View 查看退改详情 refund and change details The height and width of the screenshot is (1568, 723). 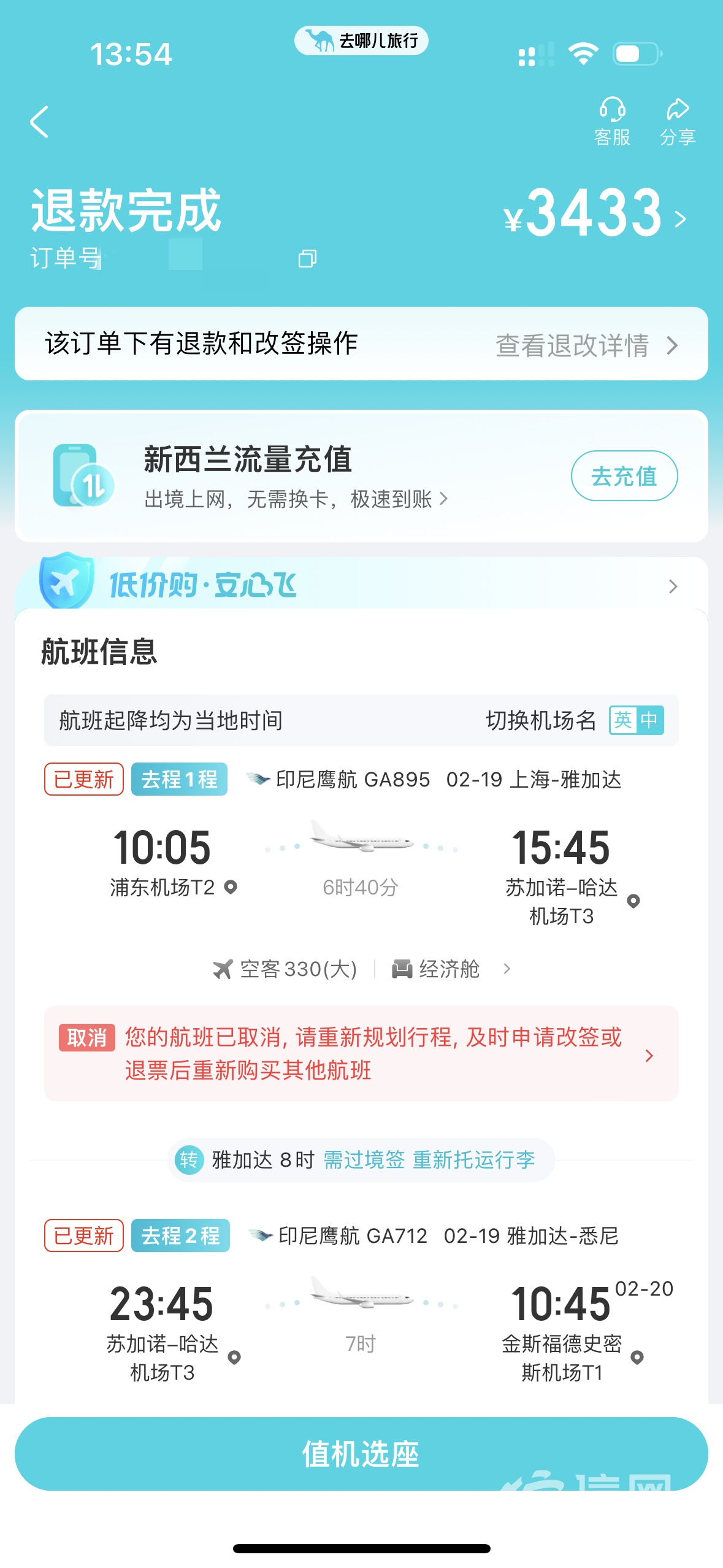click(x=586, y=345)
